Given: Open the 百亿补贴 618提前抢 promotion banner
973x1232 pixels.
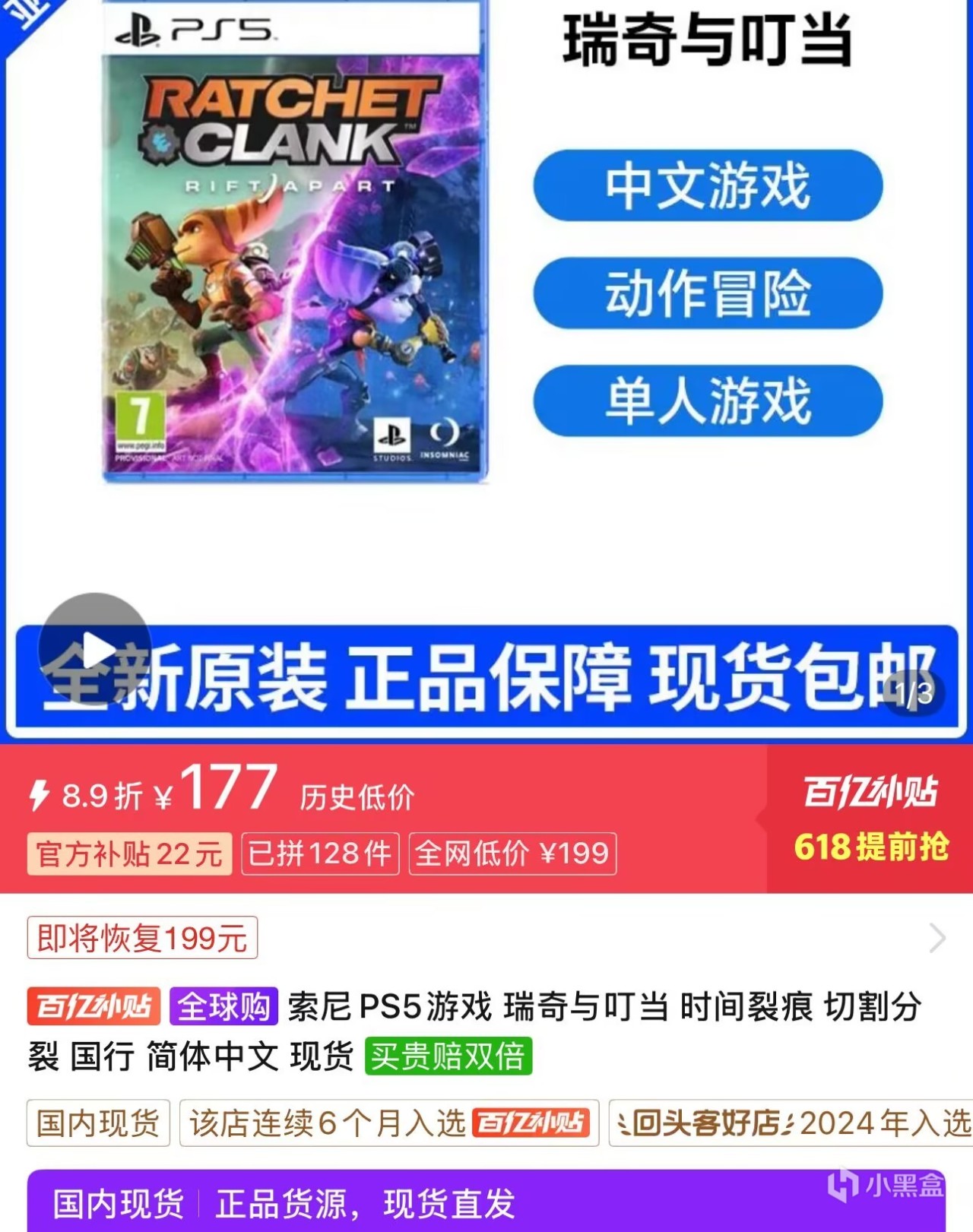Looking at the screenshot, I should [870, 819].
